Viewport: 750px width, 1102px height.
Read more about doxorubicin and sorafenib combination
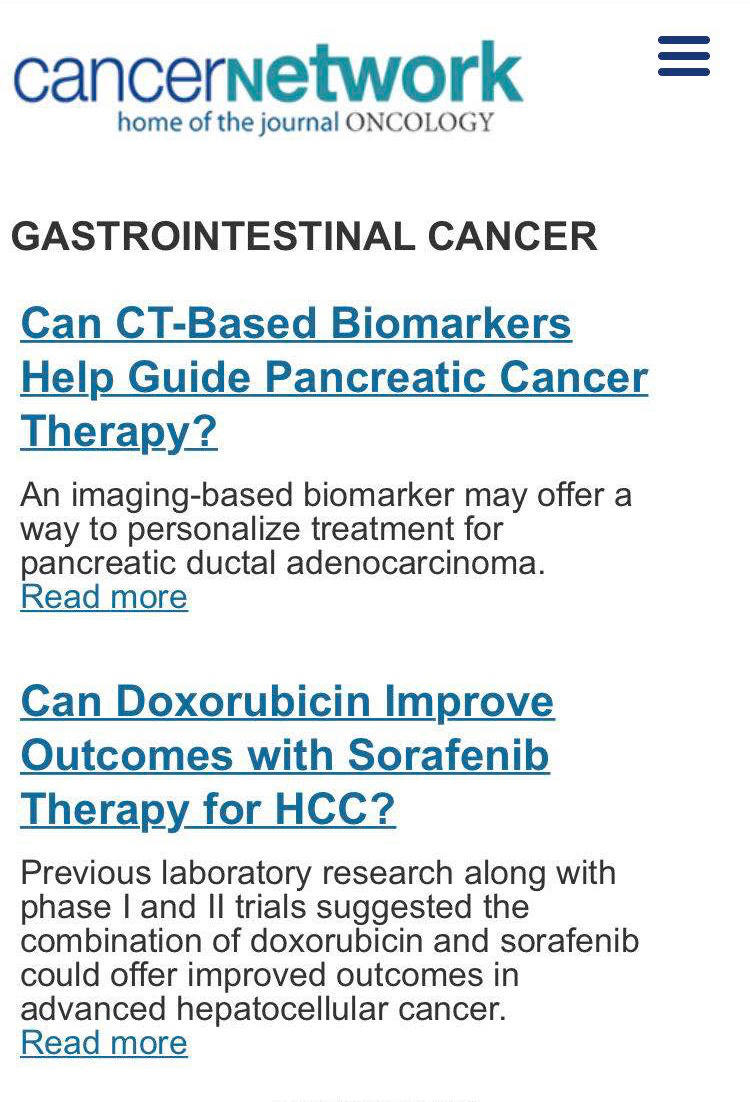click(x=104, y=1043)
